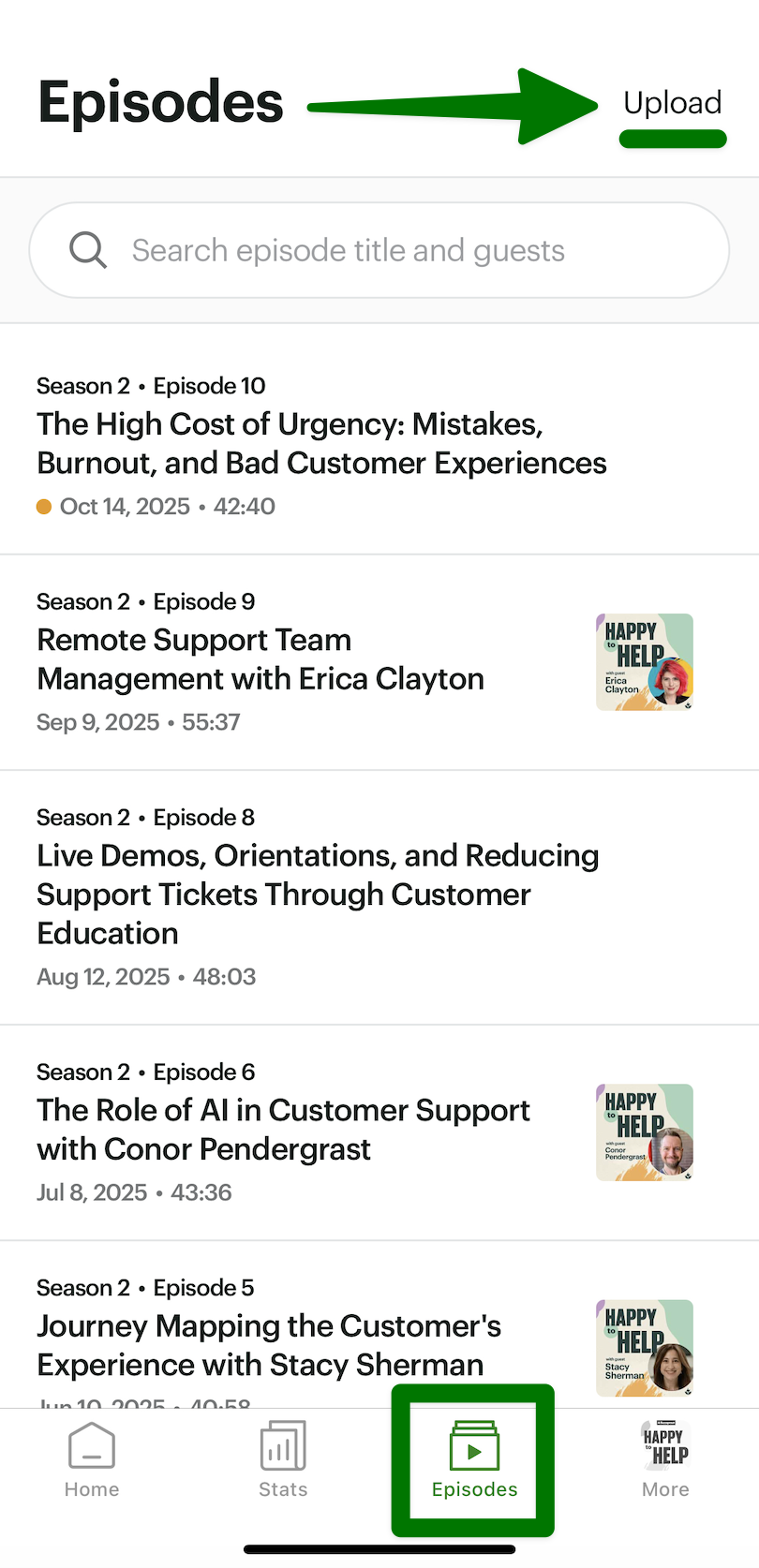This screenshot has width=759, height=1568.
Task: Select the Episodes tab
Action: click(x=474, y=1459)
